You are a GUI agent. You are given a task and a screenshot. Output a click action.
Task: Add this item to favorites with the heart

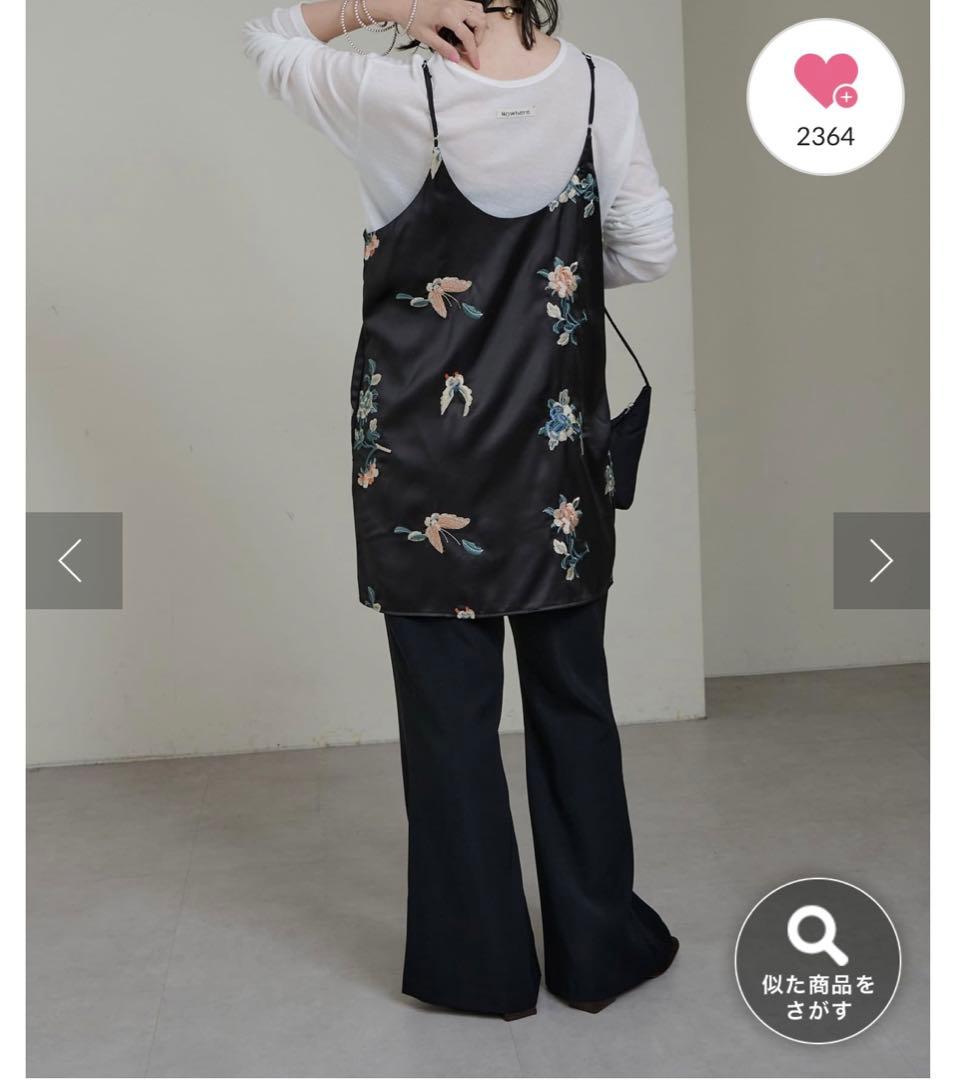(x=825, y=96)
